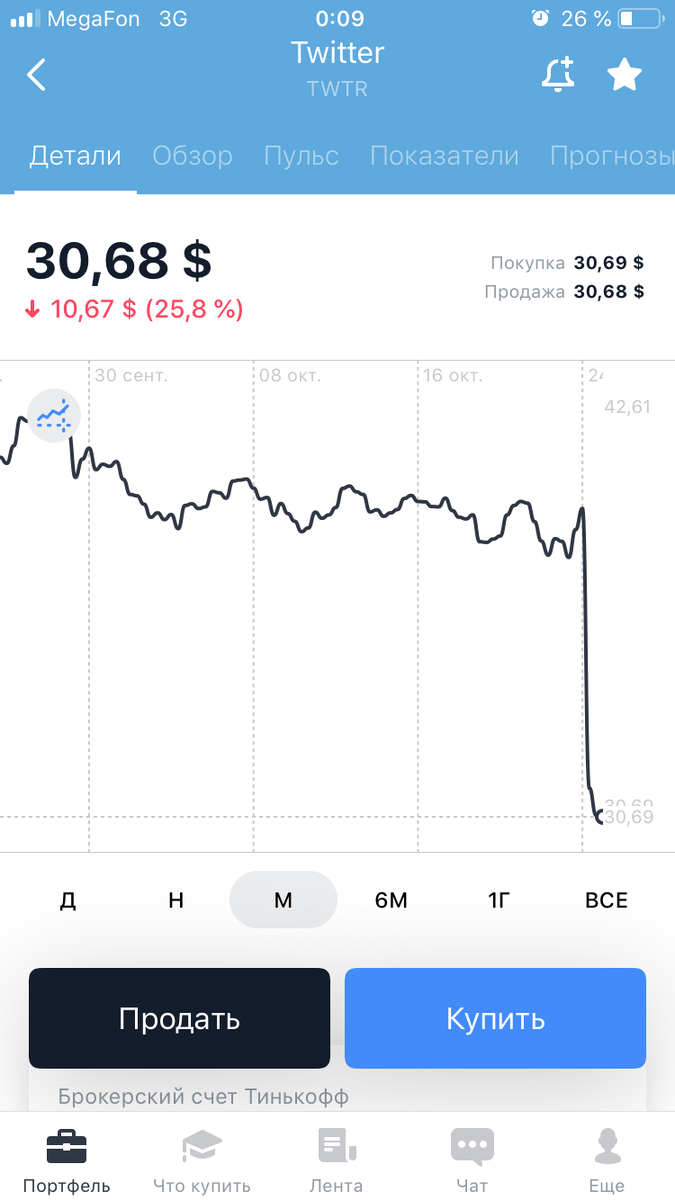This screenshot has height=1200, width=675.
Task: Go to the Лента feed
Action: [x=336, y=1160]
